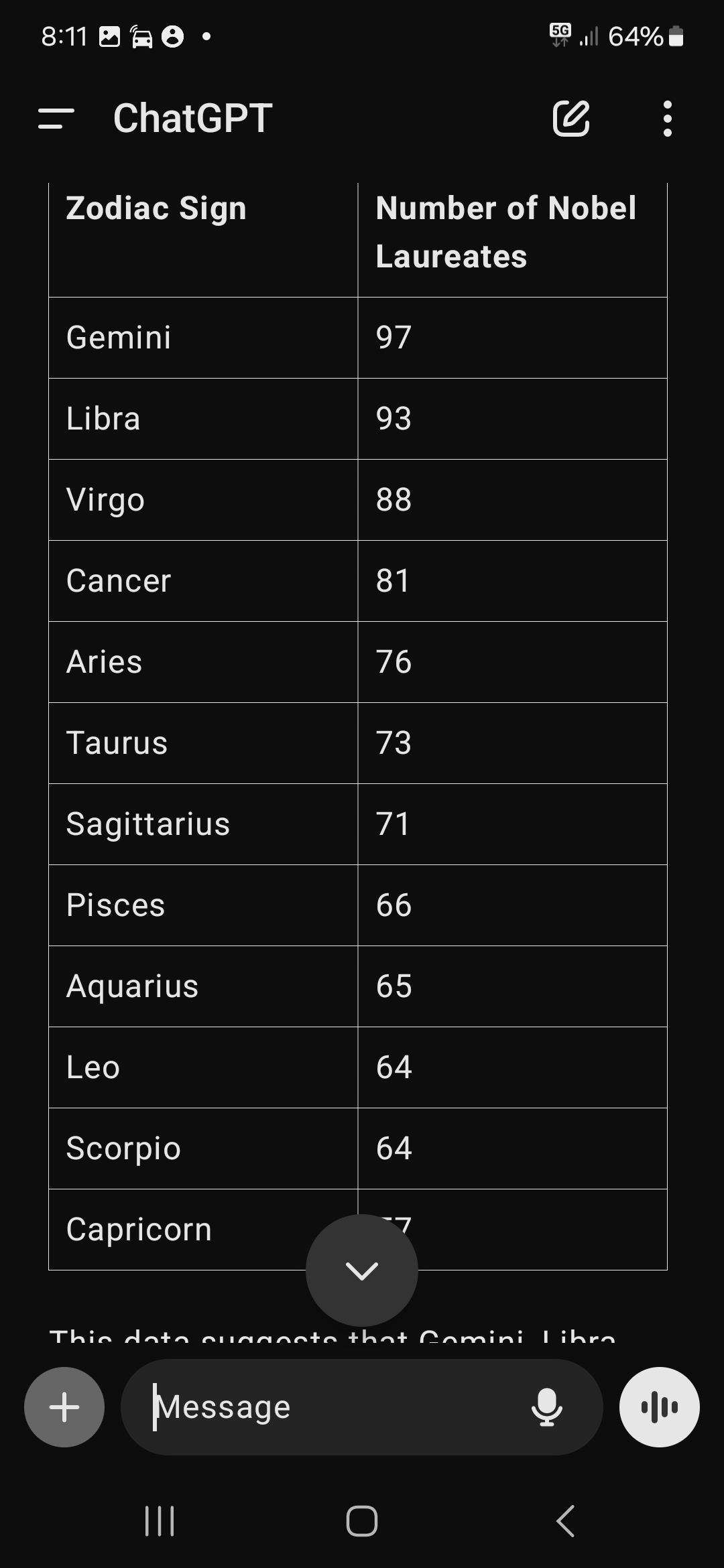Viewport: 724px width, 1568px height.
Task: Start a new chat
Action: click(571, 119)
